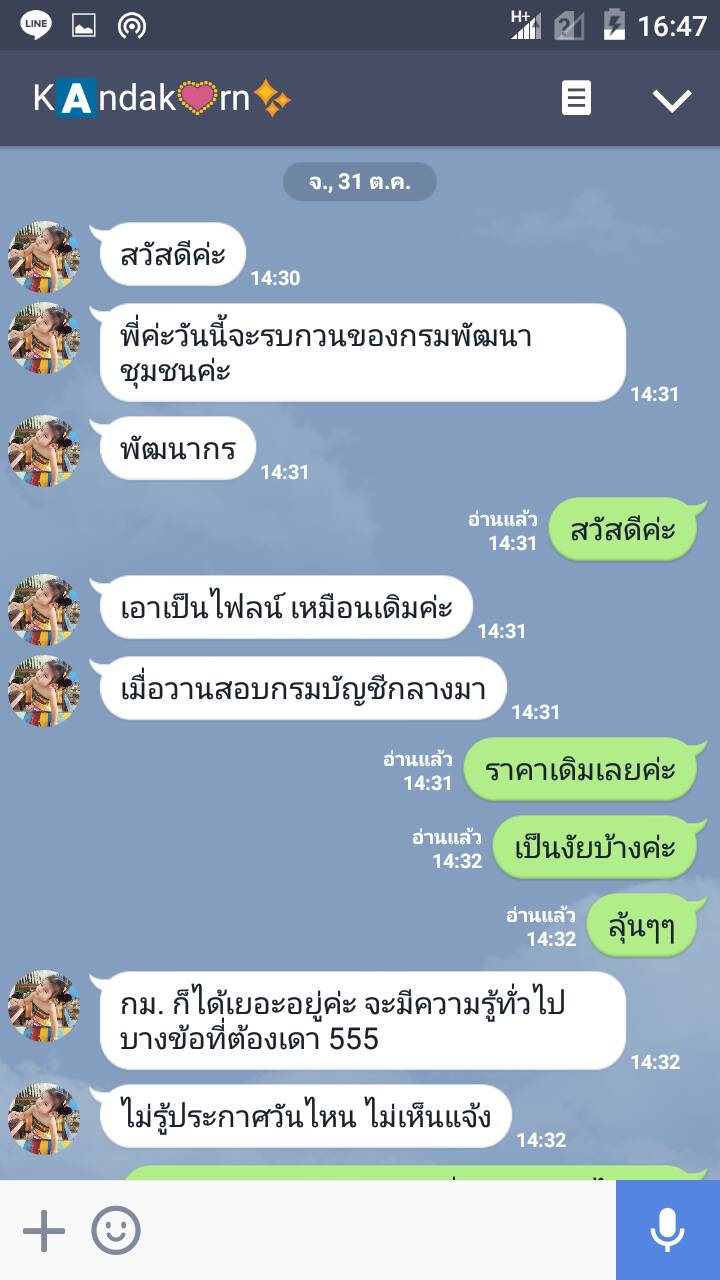Tap the plus attachment button

click(44, 1231)
